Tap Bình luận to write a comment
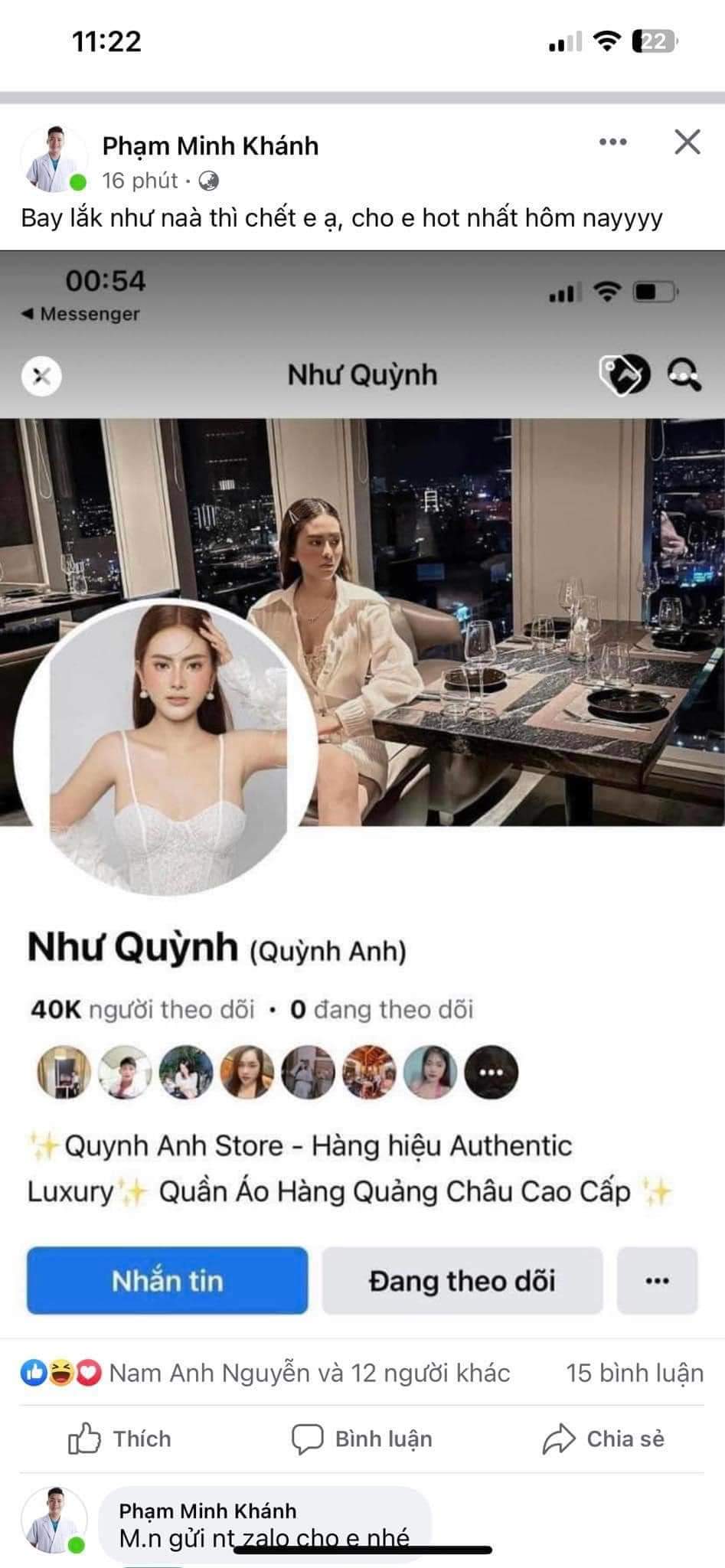This screenshot has height=1568, width=725. 362,1439
